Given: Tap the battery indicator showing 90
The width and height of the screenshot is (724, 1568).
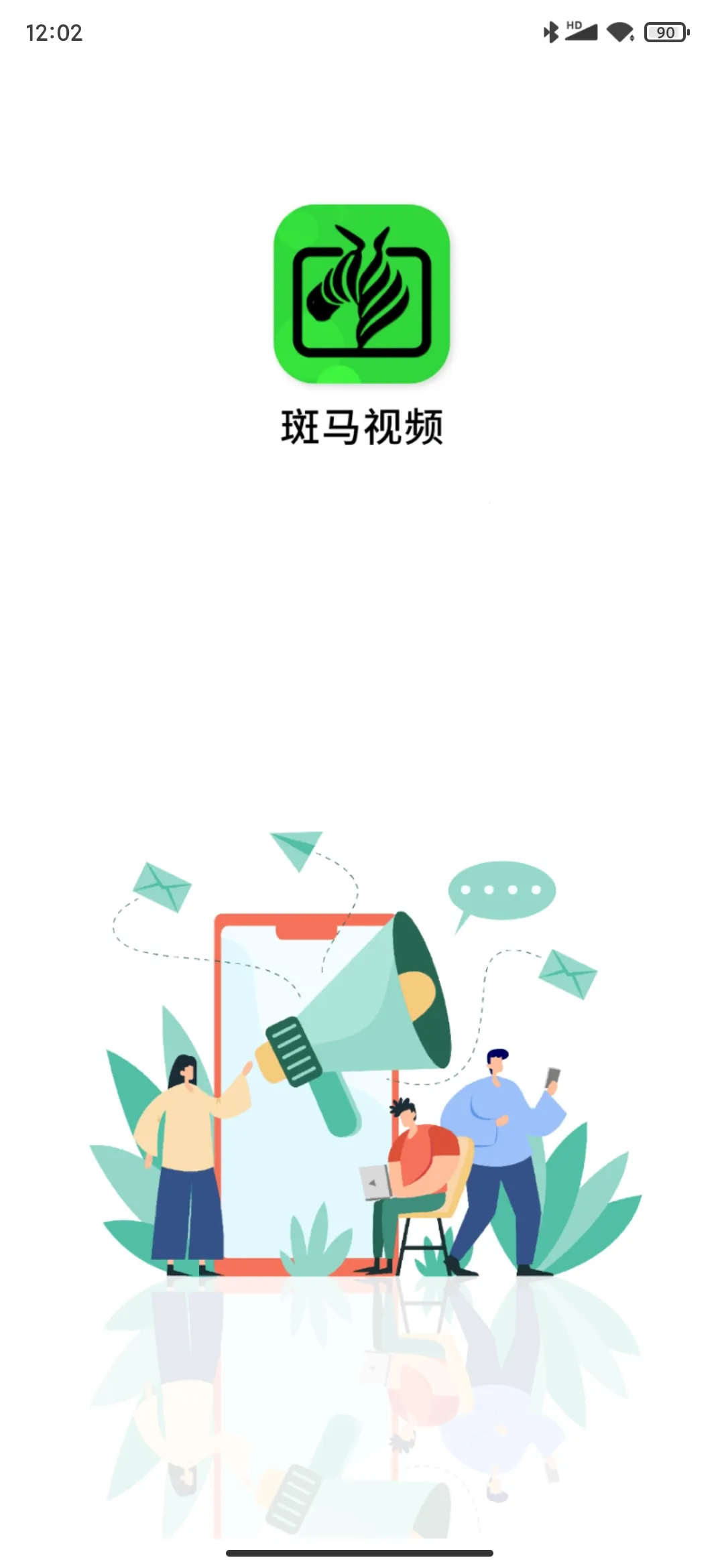Looking at the screenshot, I should (664, 32).
